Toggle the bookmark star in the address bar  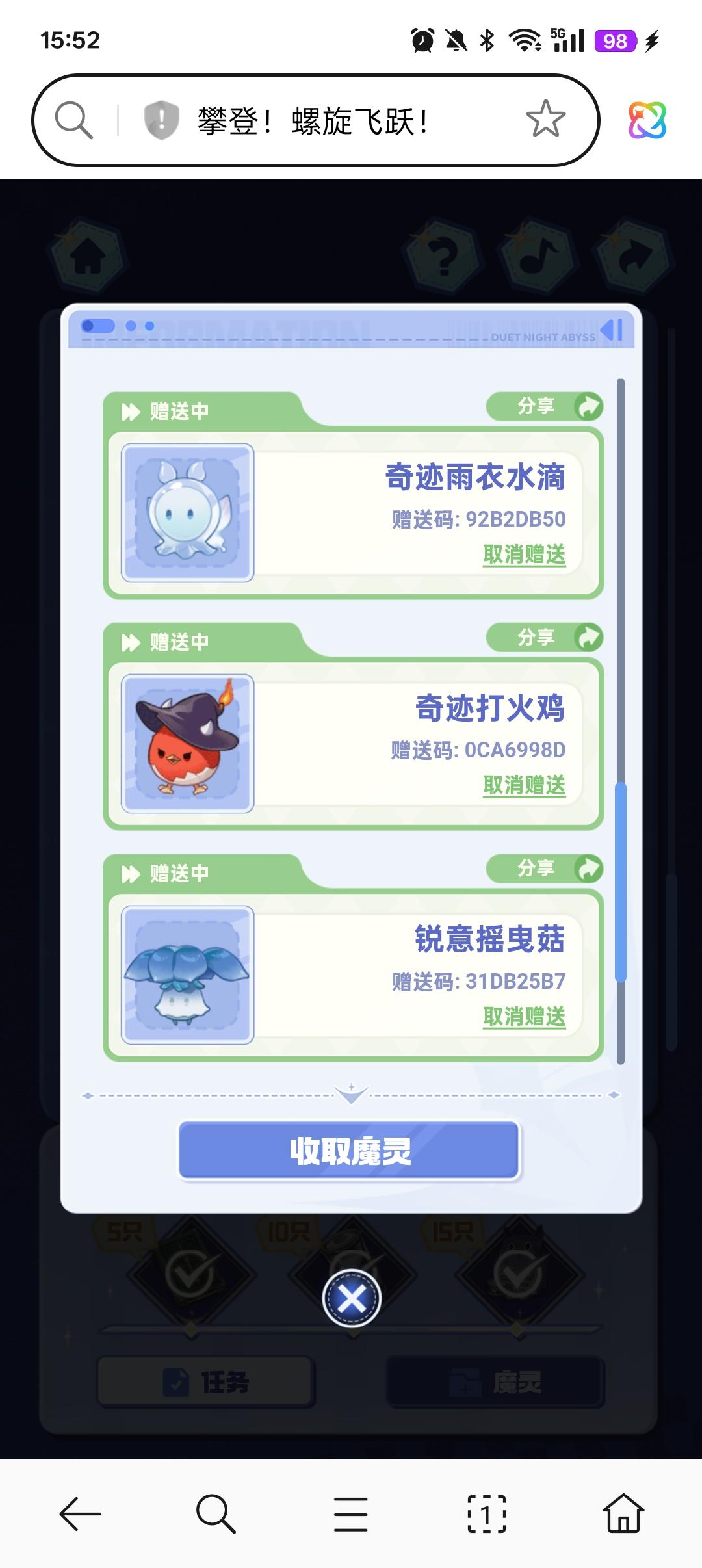click(543, 120)
